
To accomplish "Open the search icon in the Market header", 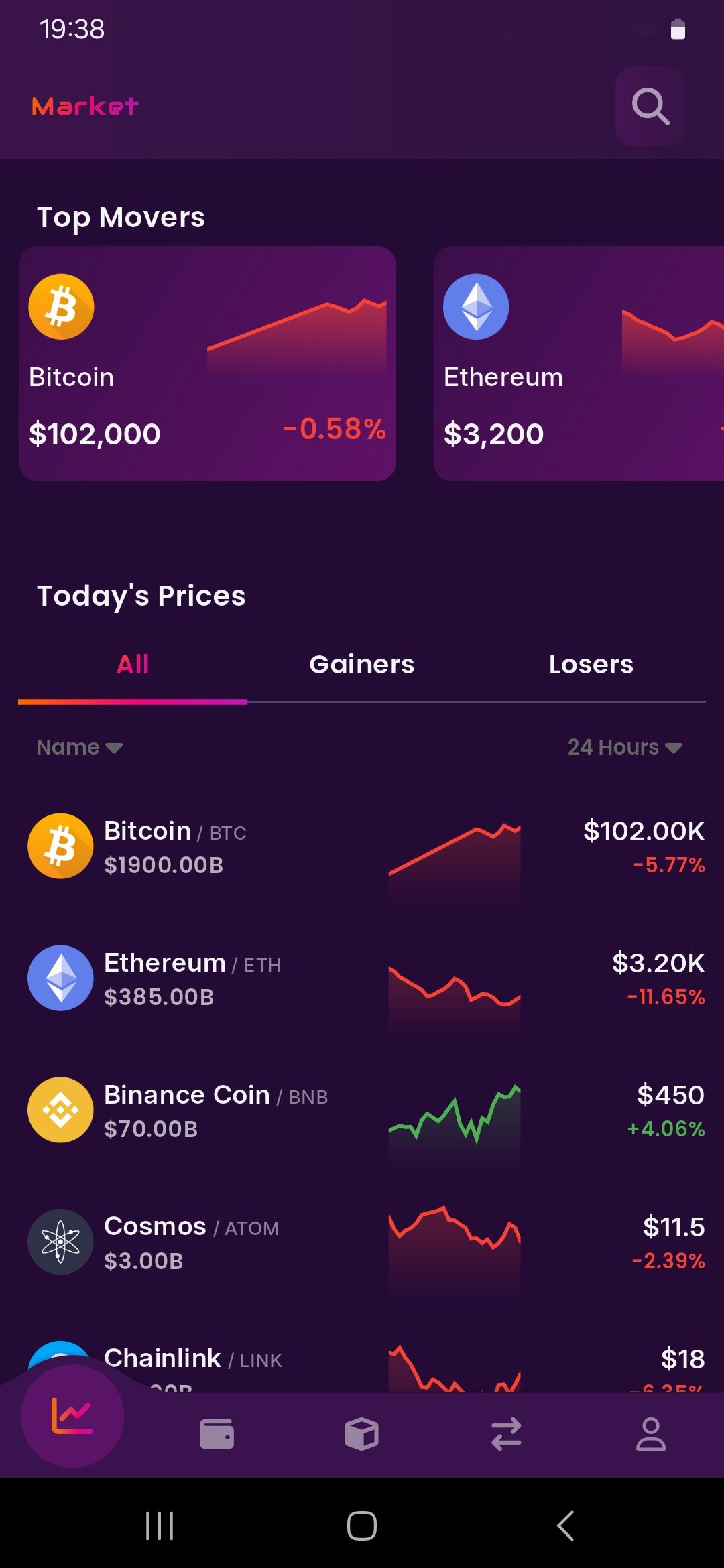I will [x=650, y=106].
